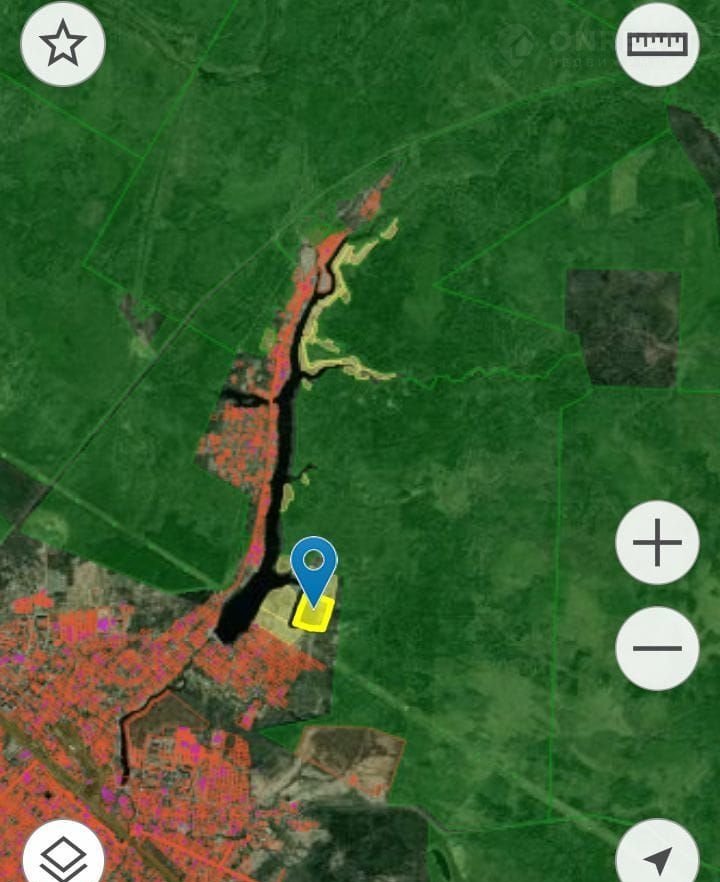The image size is (720, 882).
Task: Add this location to favorites
Action: coord(62,44)
